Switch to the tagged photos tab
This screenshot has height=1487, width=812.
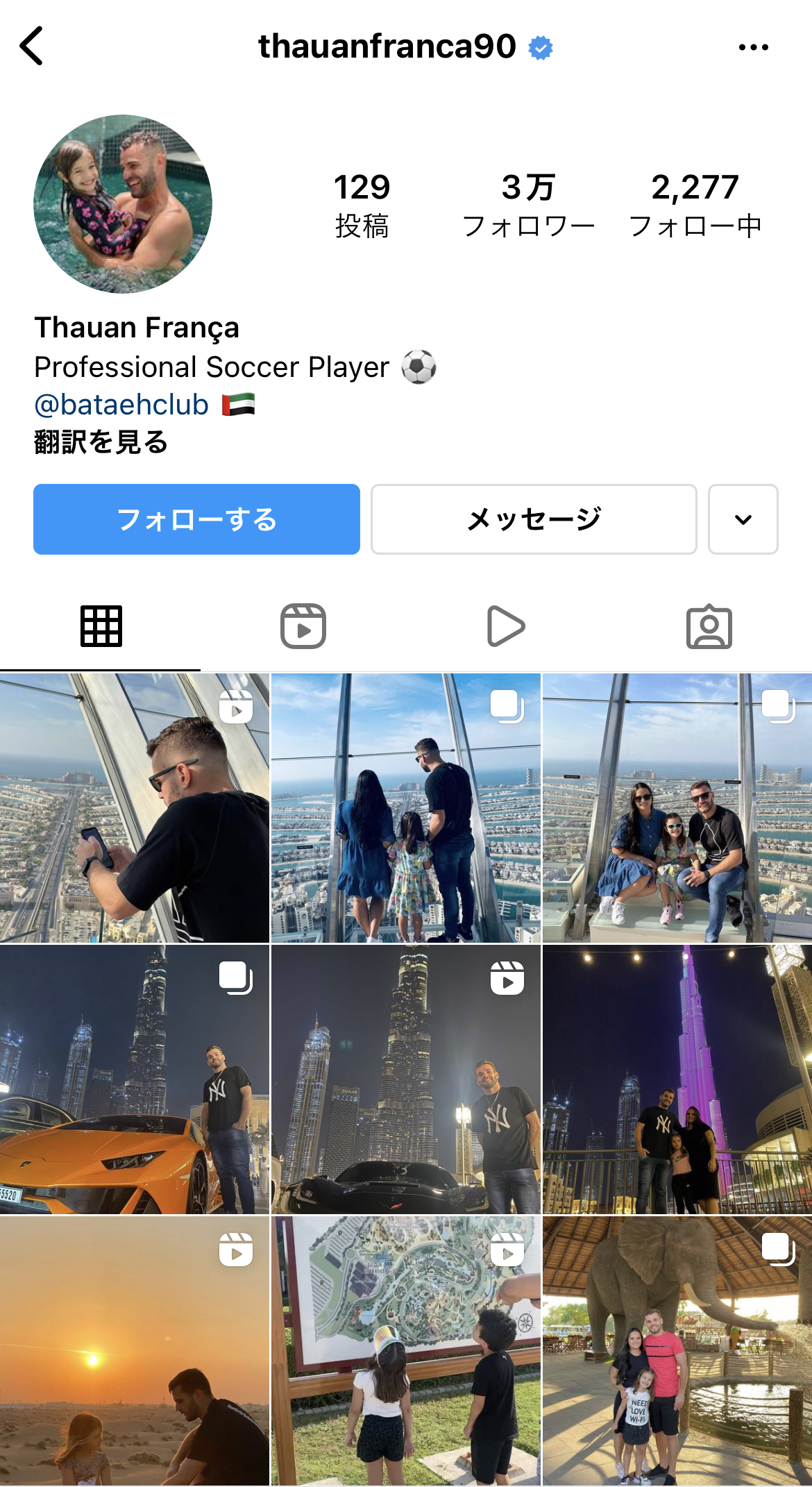pyautogui.click(x=709, y=626)
